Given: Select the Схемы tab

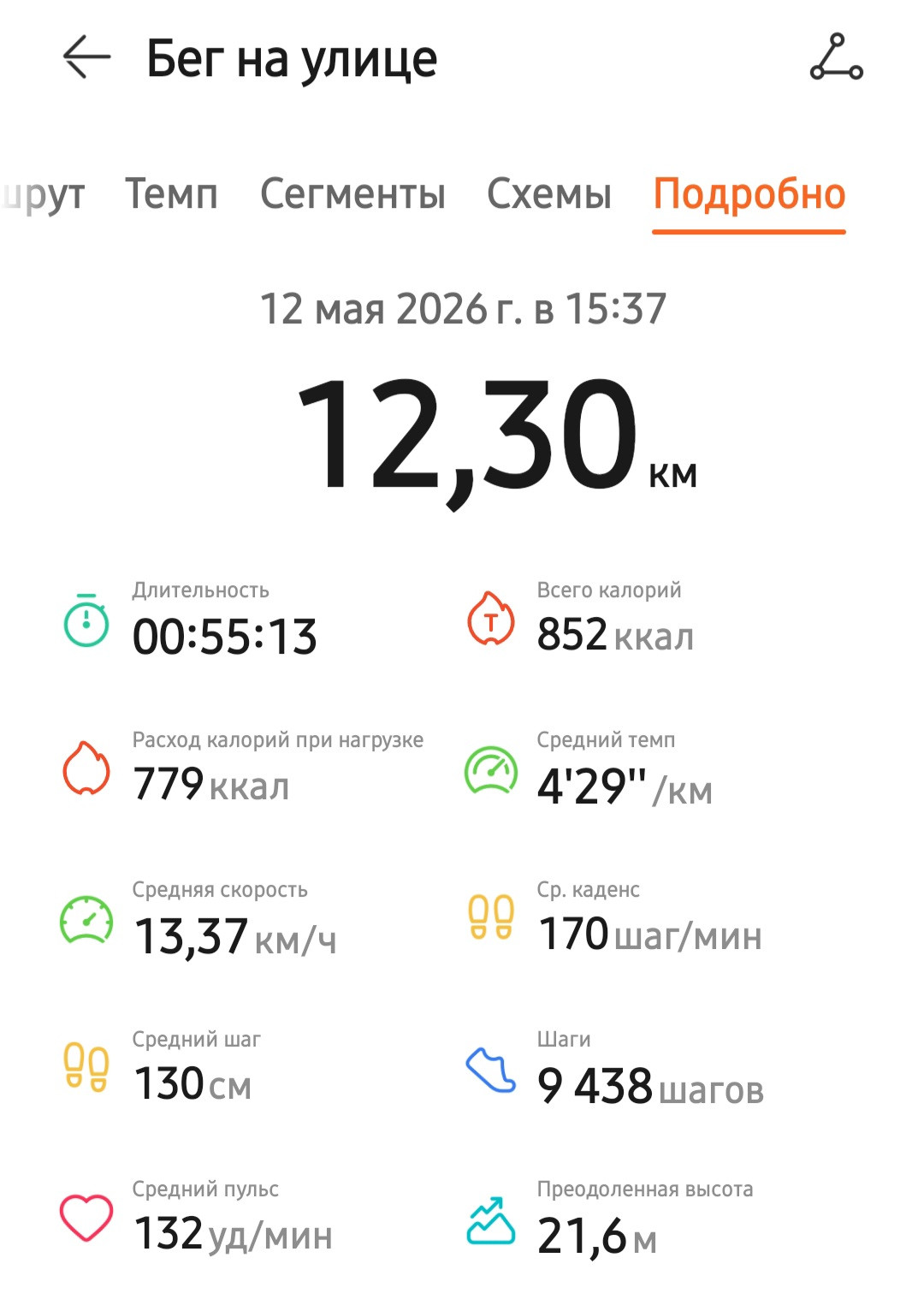Looking at the screenshot, I should (x=548, y=193).
